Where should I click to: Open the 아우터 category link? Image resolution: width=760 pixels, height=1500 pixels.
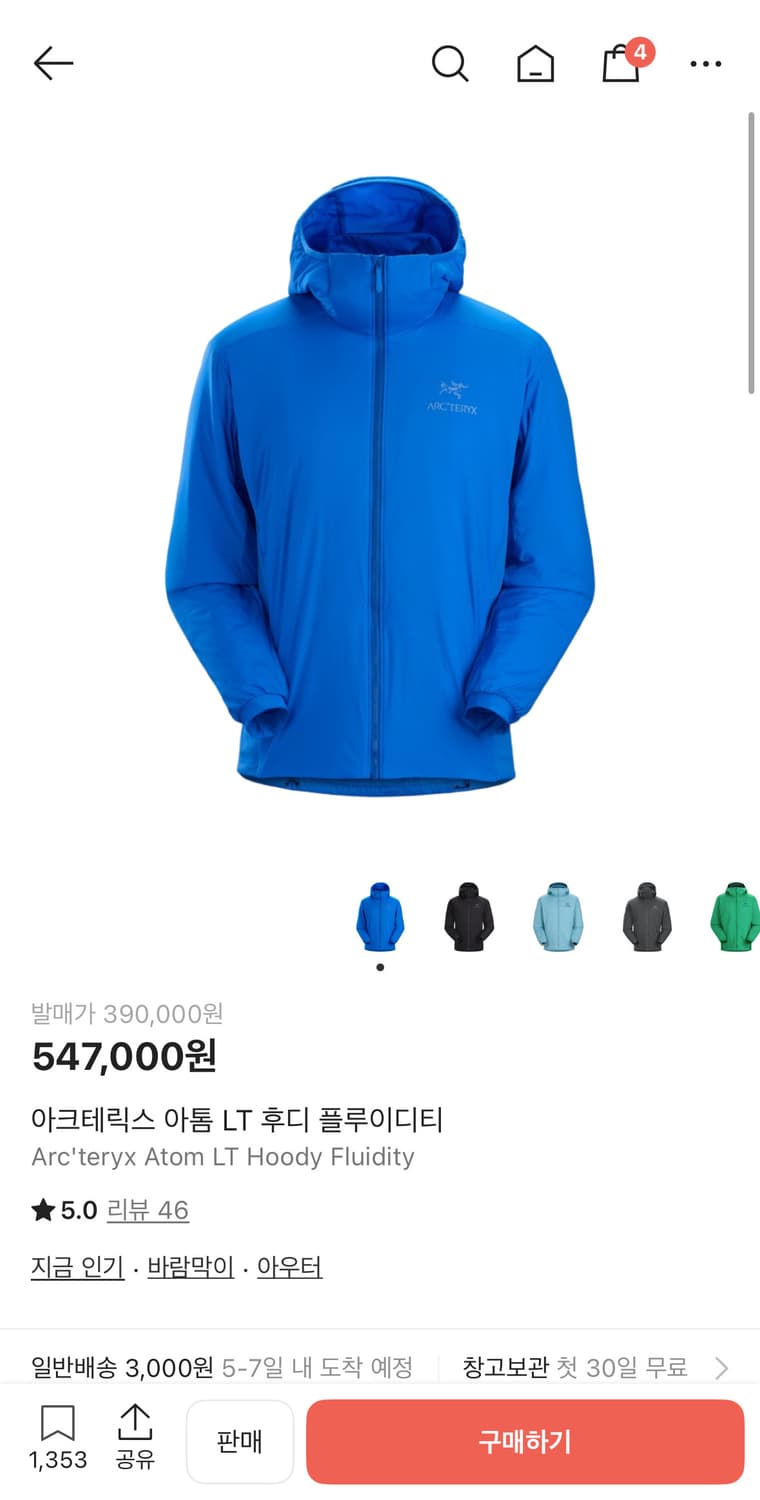289,1267
